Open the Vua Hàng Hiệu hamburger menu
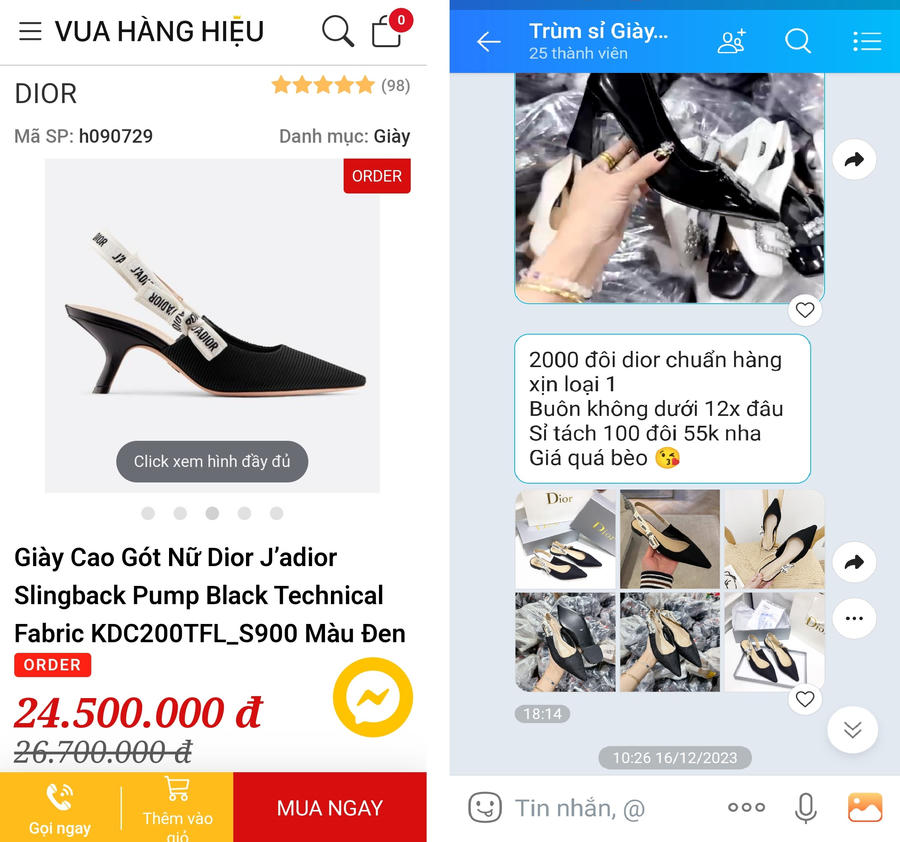Viewport: 900px width, 842px height. coord(30,31)
